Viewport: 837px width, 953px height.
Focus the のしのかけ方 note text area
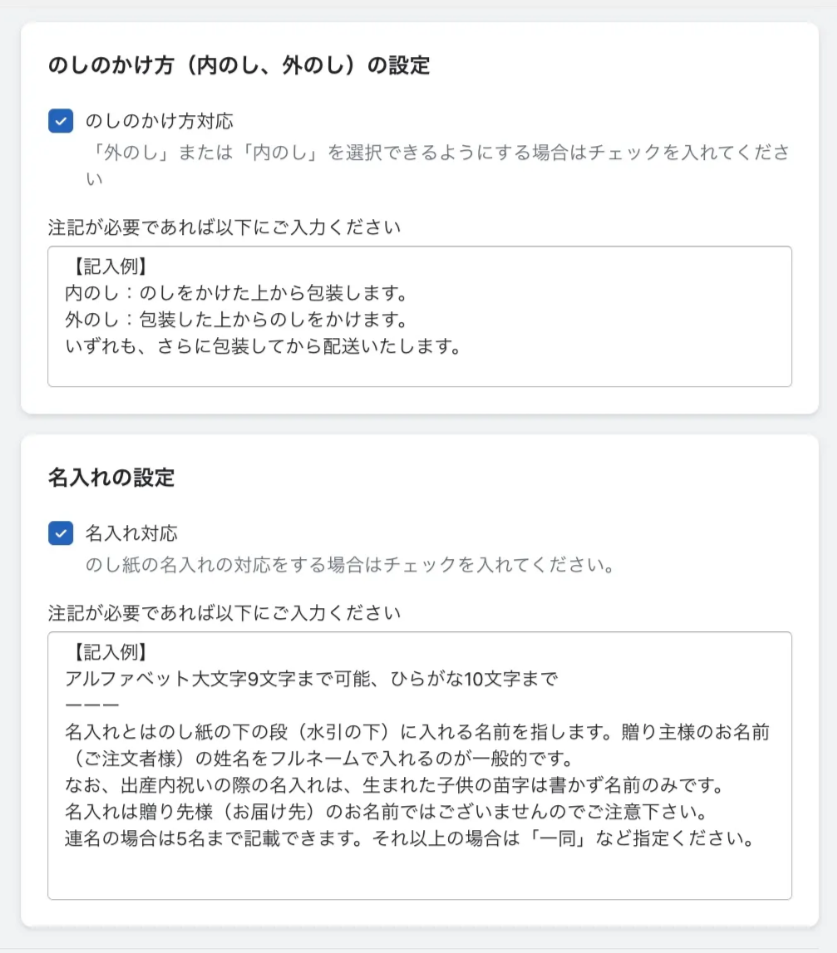pos(419,316)
